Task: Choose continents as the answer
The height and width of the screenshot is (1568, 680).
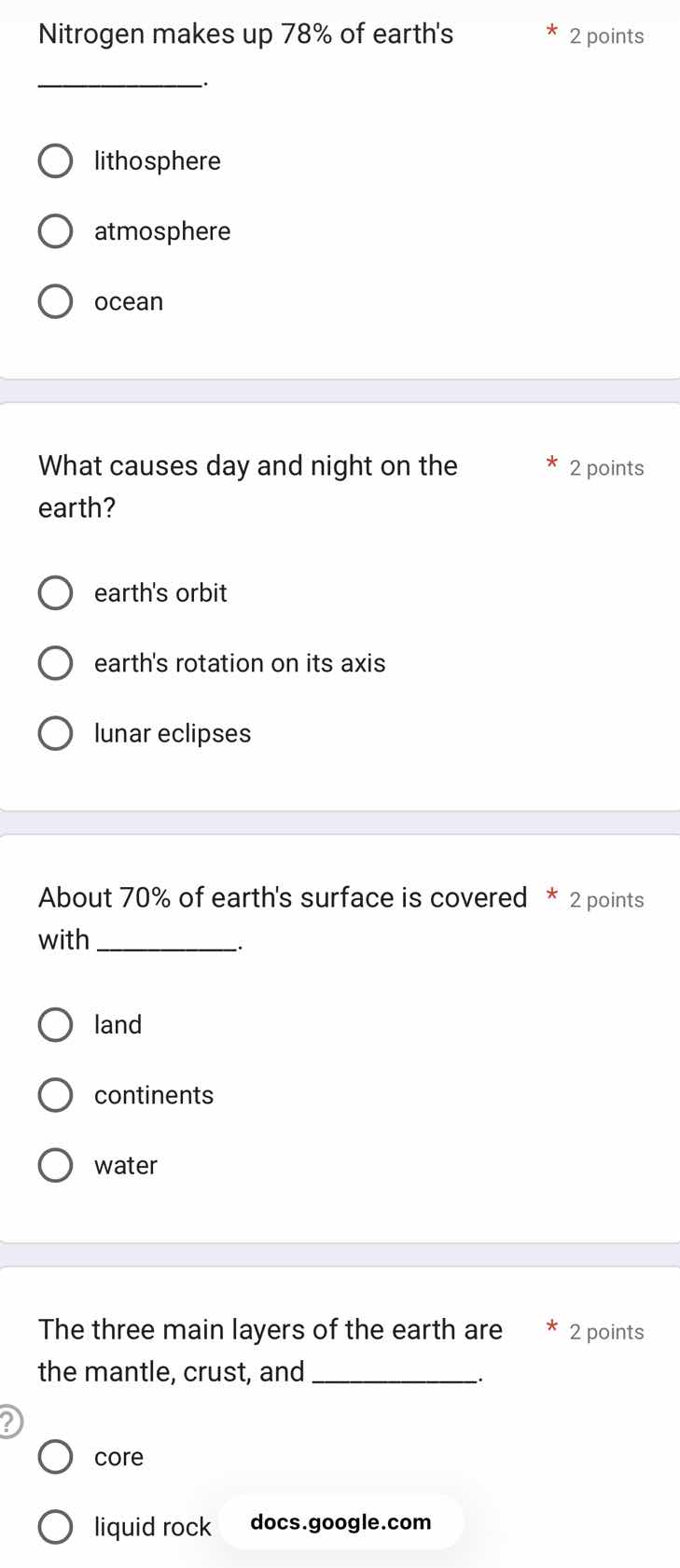Action: coord(55,1094)
